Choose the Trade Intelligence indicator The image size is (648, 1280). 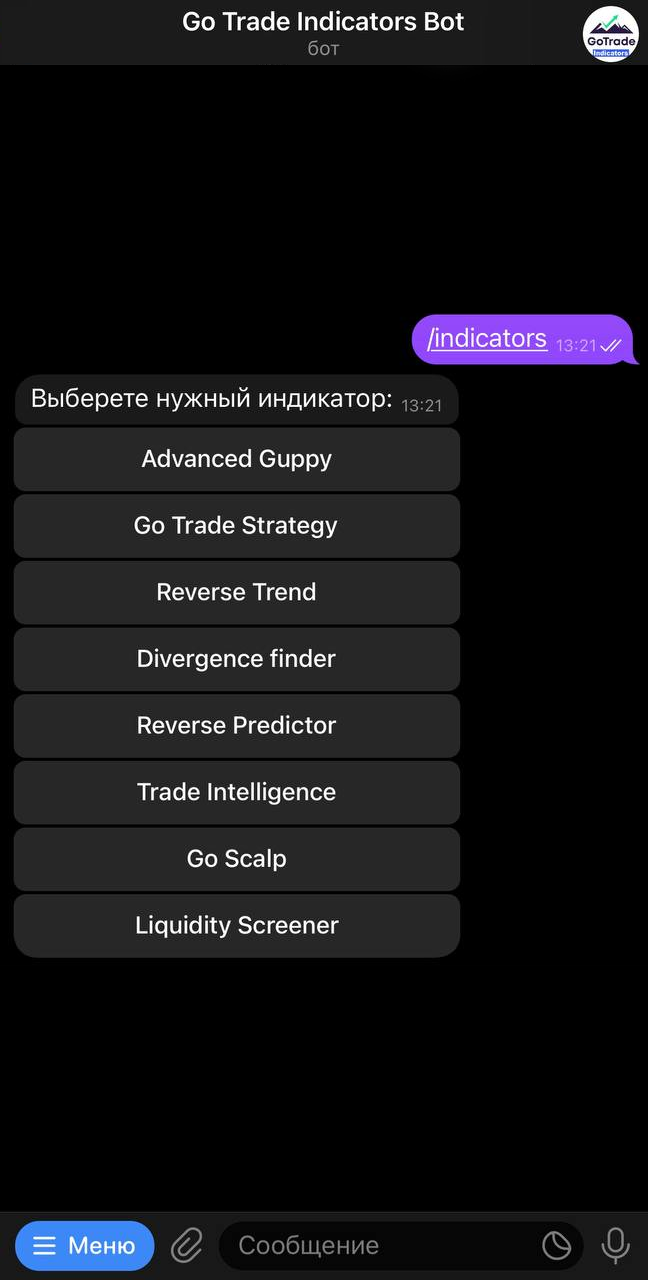(237, 792)
